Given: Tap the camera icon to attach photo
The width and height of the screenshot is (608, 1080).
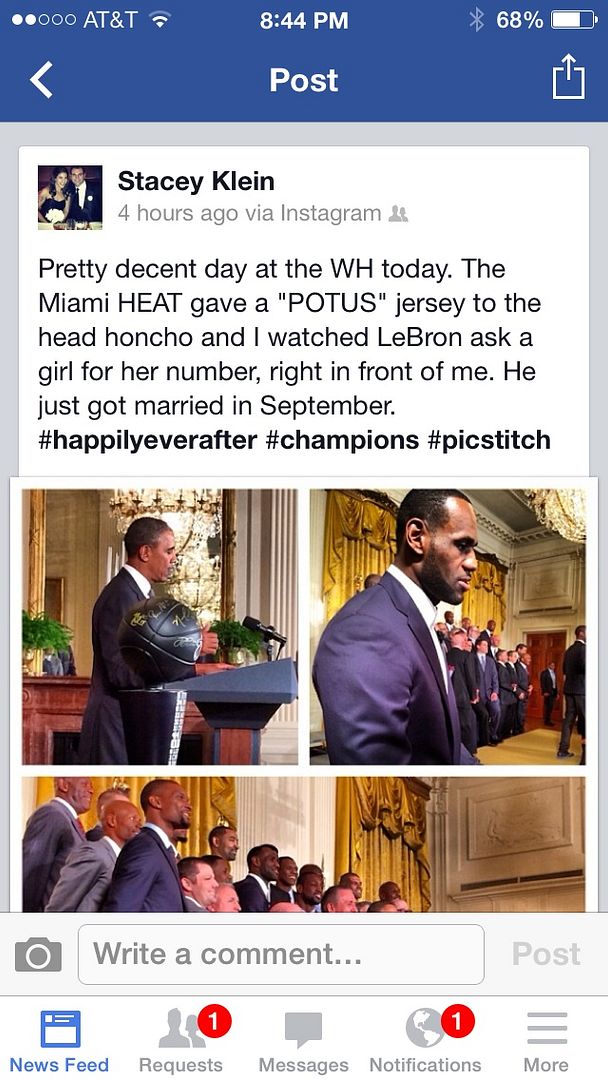Looking at the screenshot, I should [38, 955].
